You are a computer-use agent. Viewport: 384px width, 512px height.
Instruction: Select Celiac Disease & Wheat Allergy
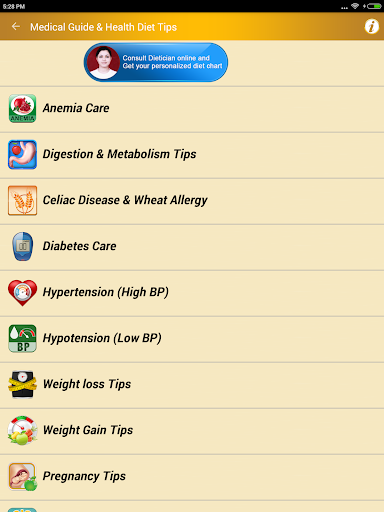pos(192,201)
